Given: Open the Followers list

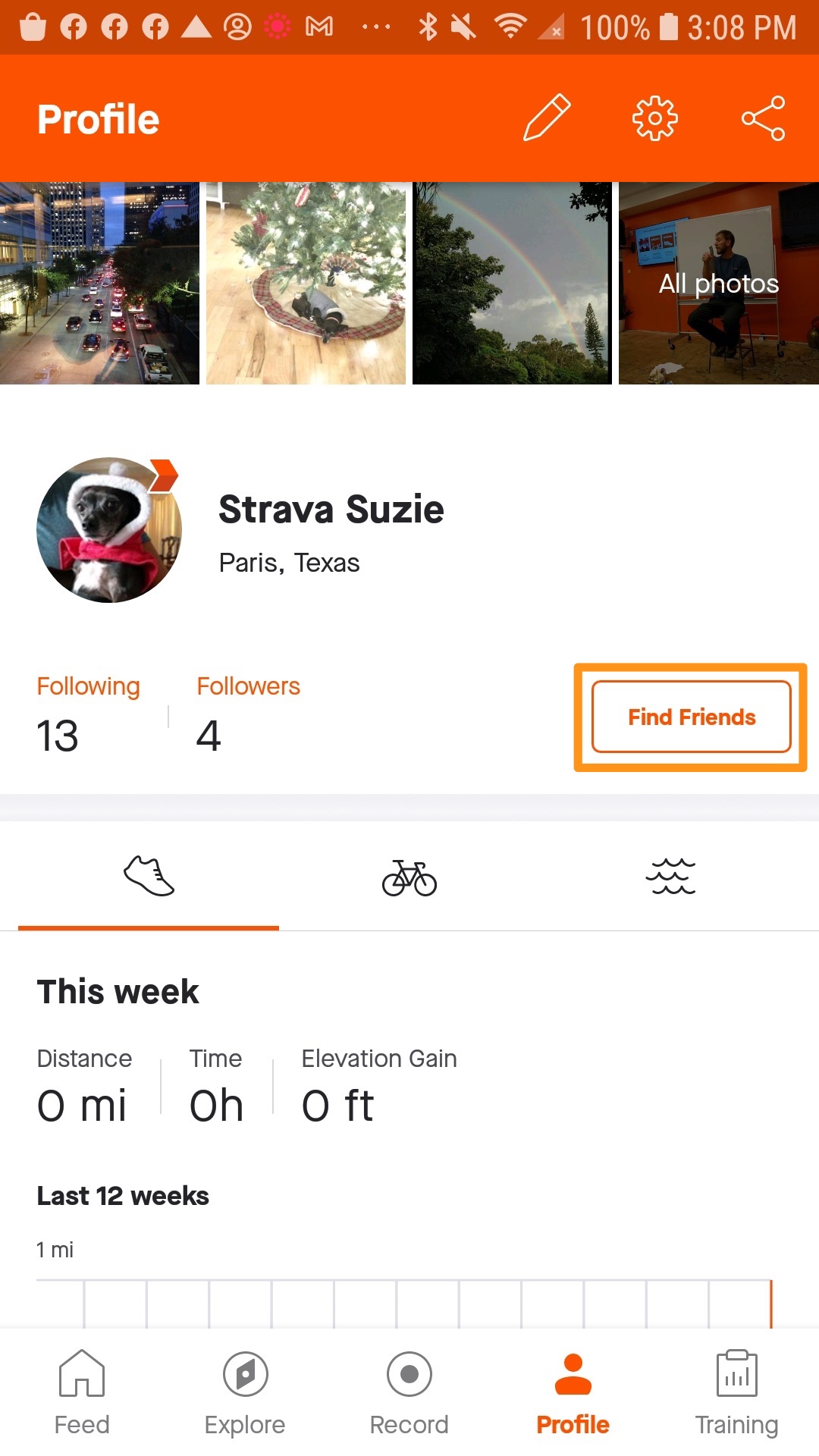Looking at the screenshot, I should pyautogui.click(x=247, y=714).
